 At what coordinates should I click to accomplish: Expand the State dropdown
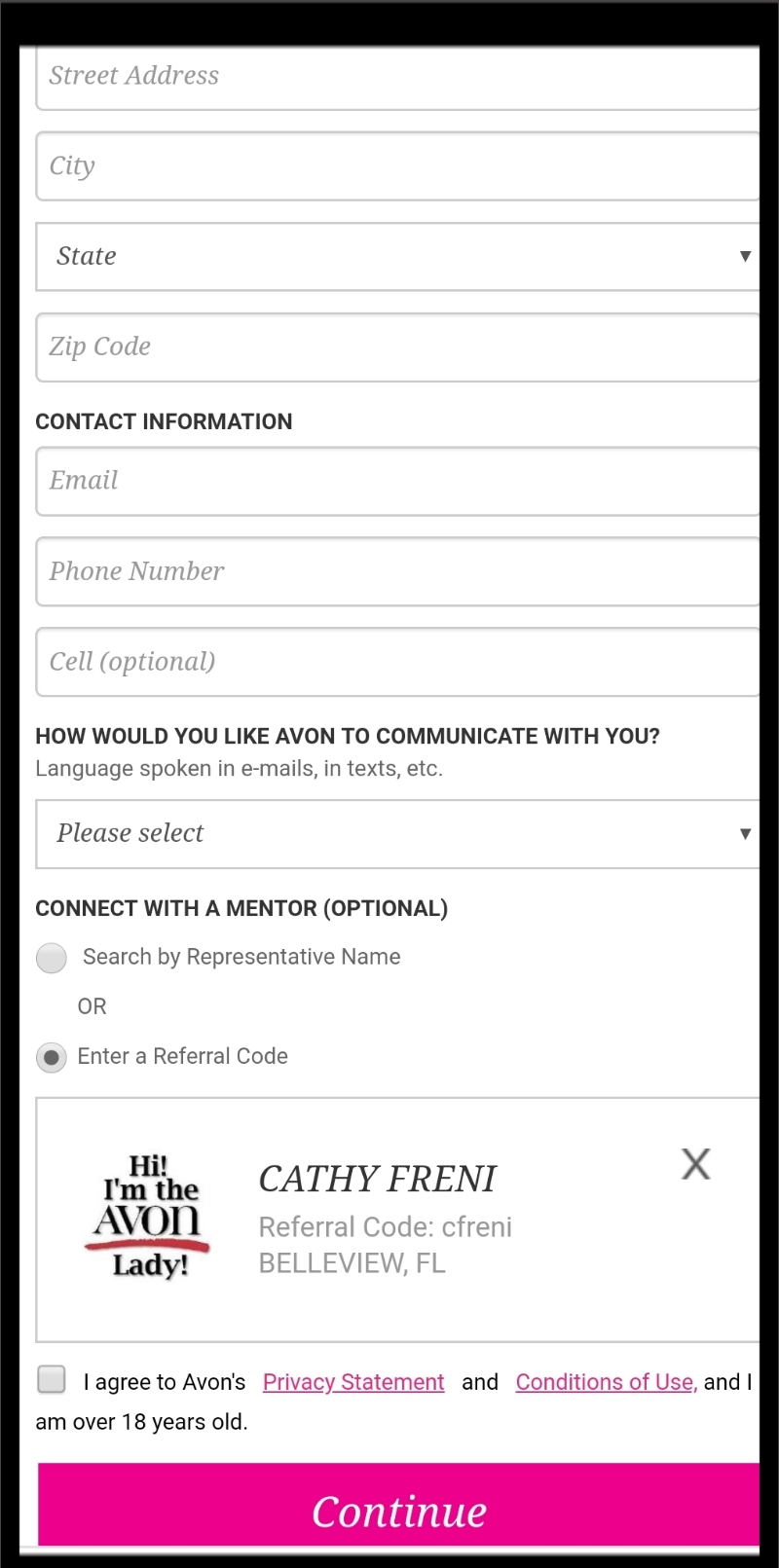[x=397, y=257]
